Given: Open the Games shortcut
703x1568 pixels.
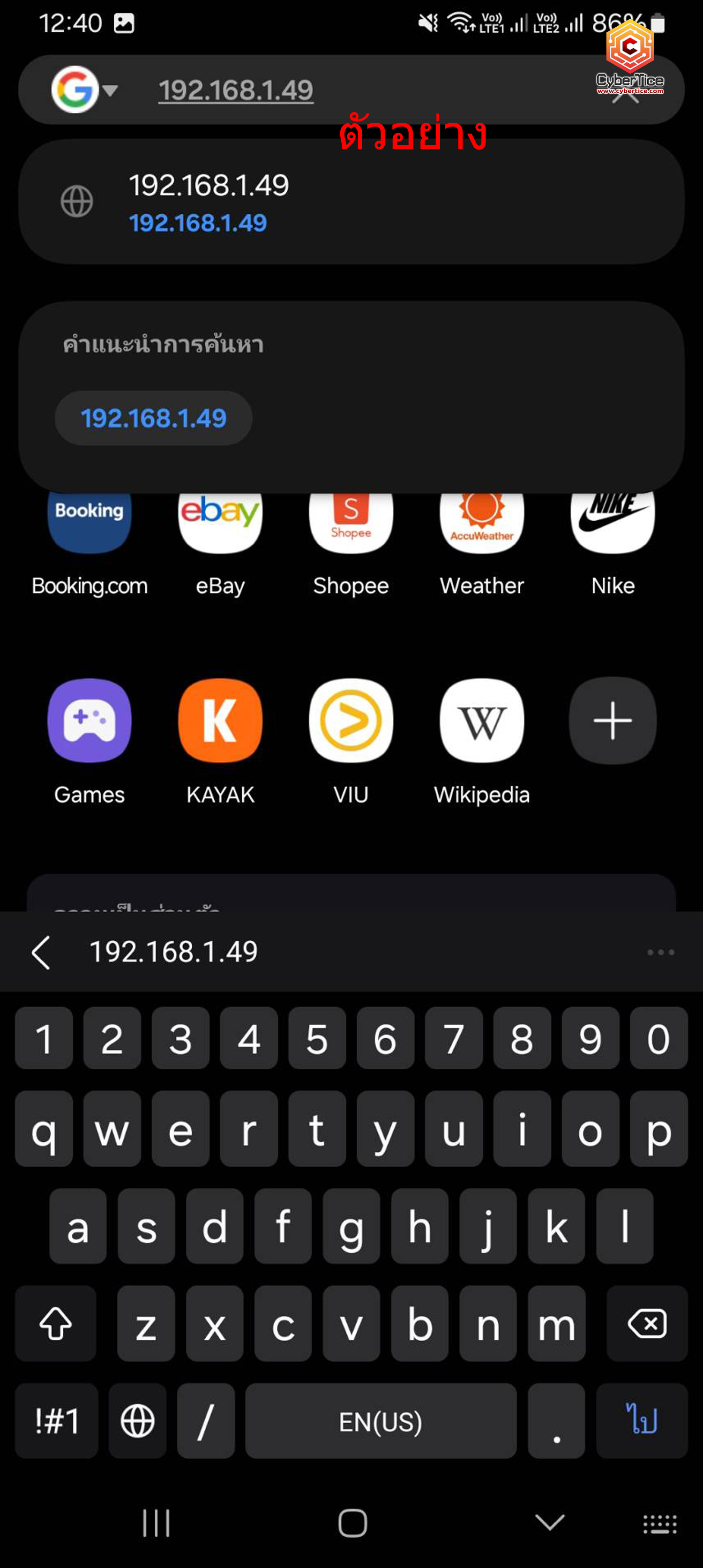Looking at the screenshot, I should click(90, 720).
